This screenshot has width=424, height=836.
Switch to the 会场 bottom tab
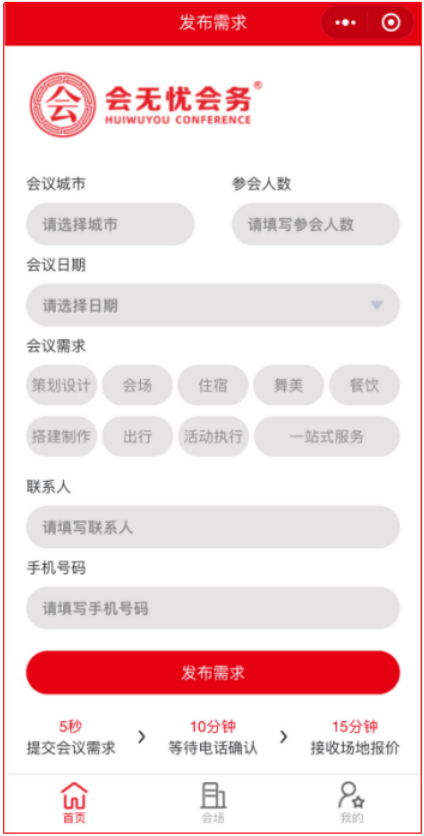[213, 802]
